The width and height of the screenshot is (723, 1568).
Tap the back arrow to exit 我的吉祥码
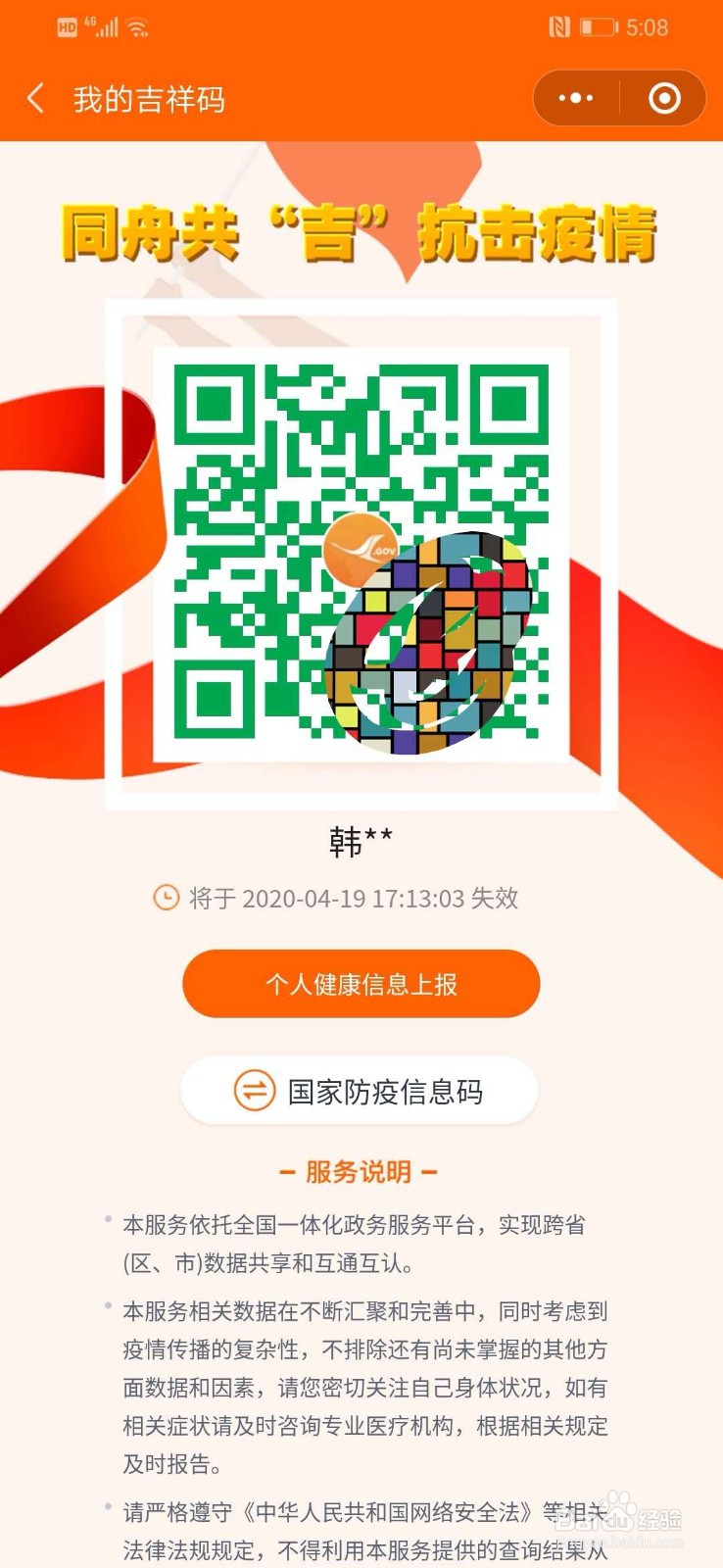click(x=35, y=98)
